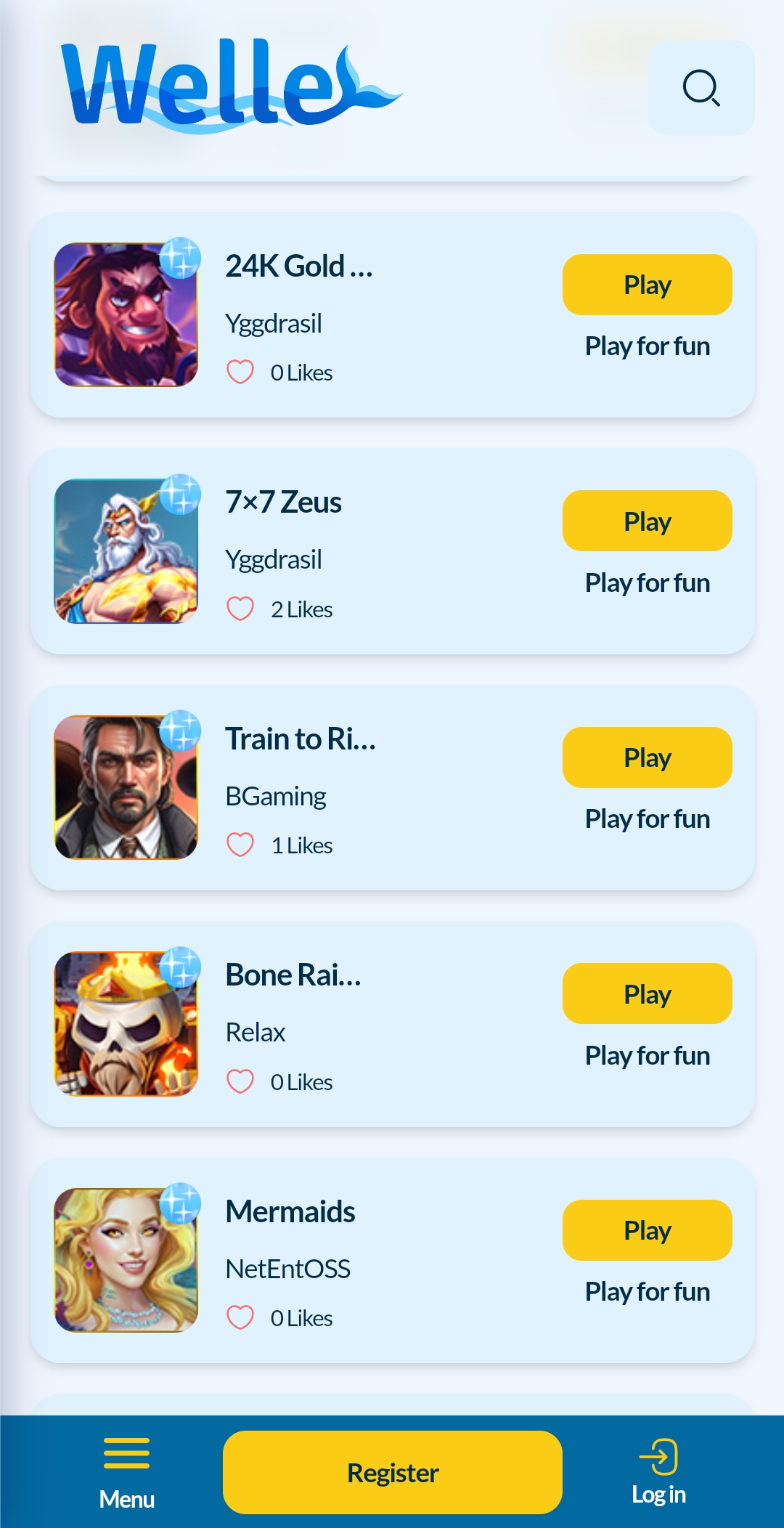Like the 24K Gold game

pyautogui.click(x=240, y=373)
